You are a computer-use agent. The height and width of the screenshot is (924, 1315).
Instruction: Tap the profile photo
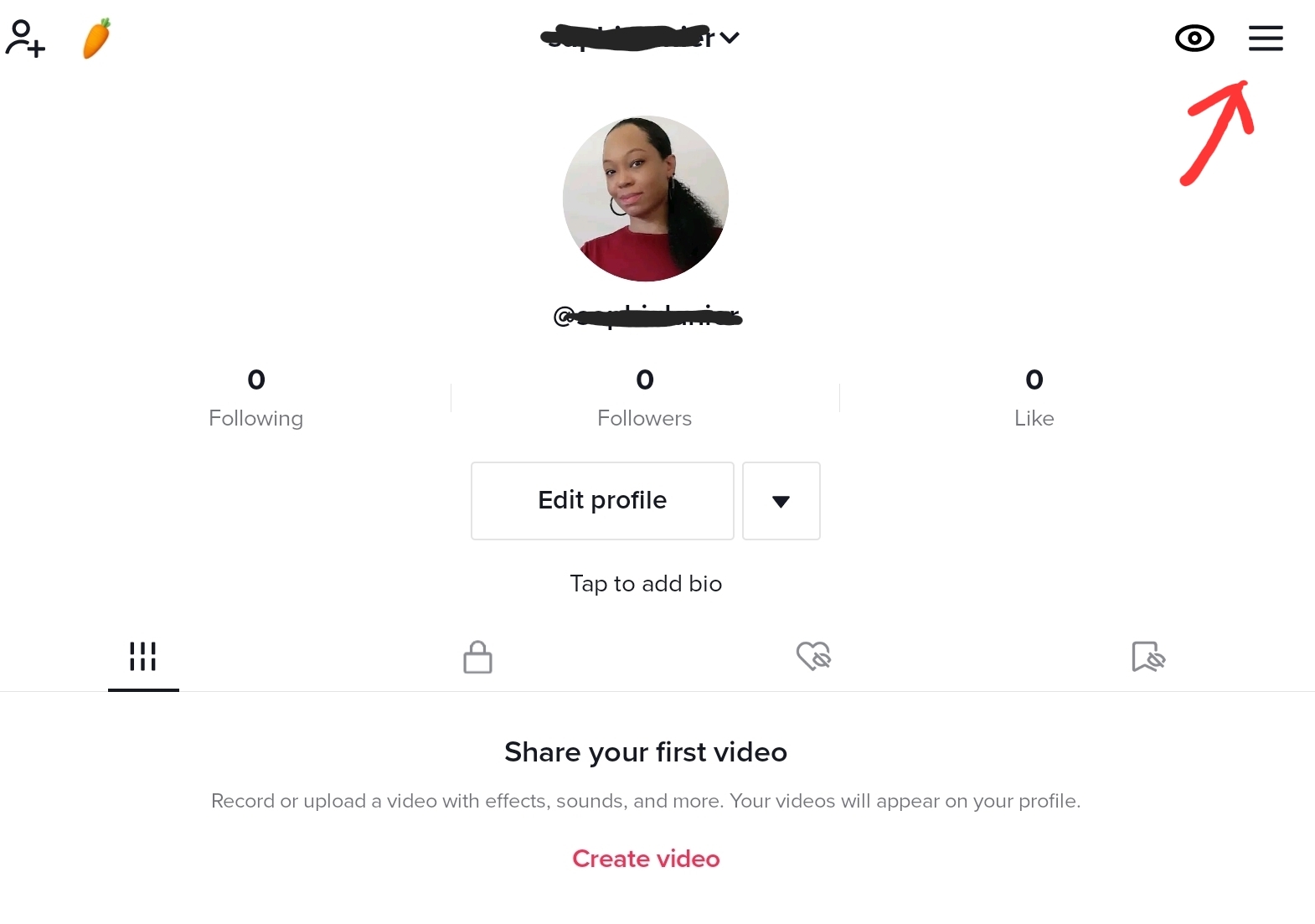(x=645, y=199)
